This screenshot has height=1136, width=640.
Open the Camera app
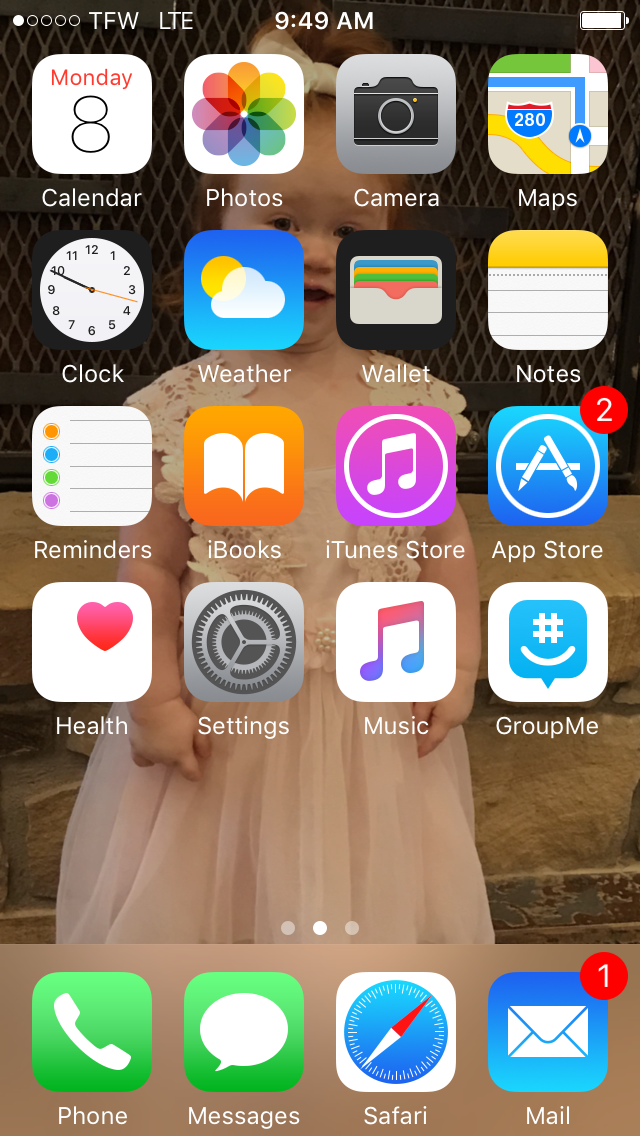[x=396, y=114]
